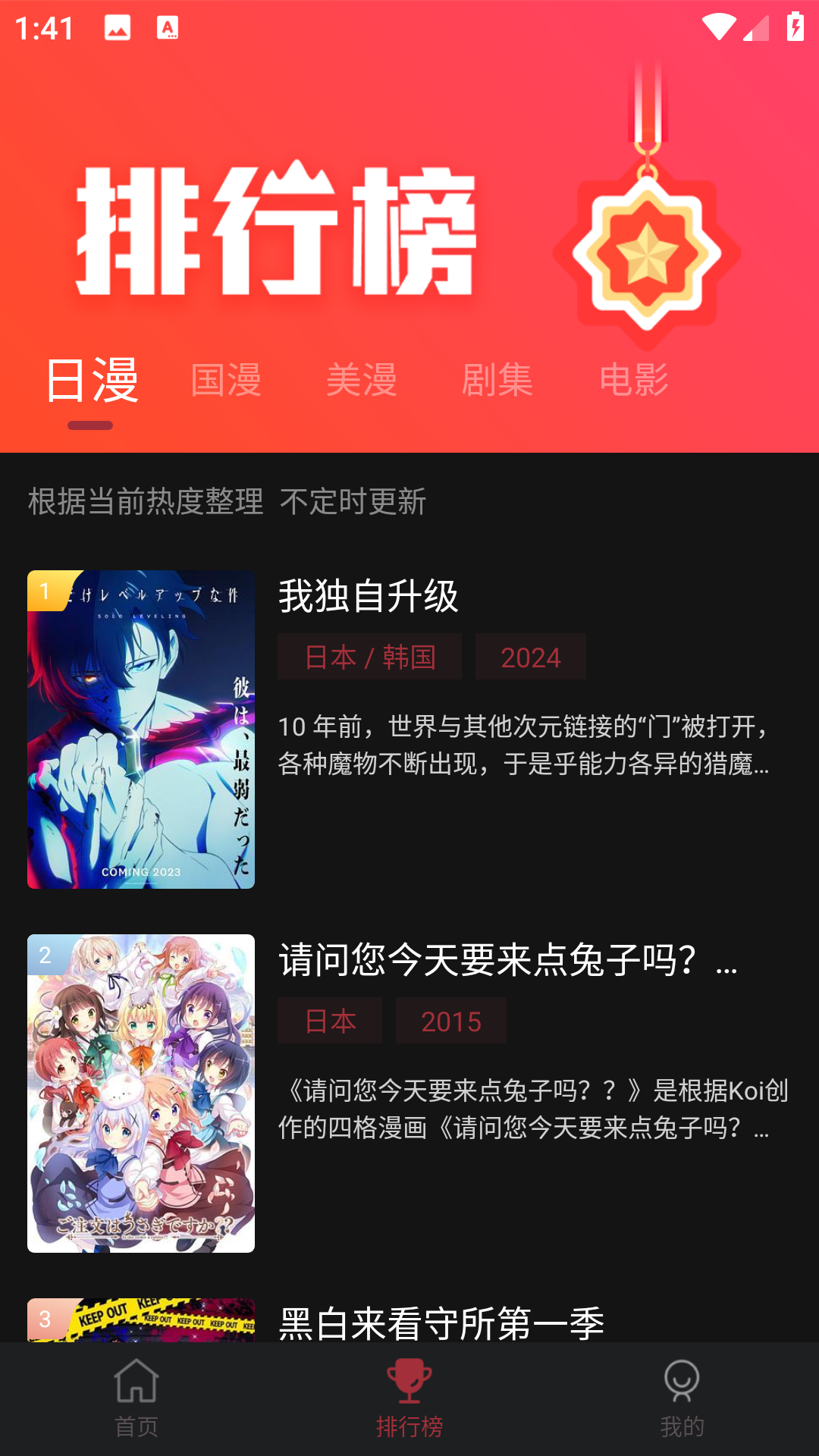Open the 我的 profile tab
The width and height of the screenshot is (819, 1456).
(x=682, y=1398)
